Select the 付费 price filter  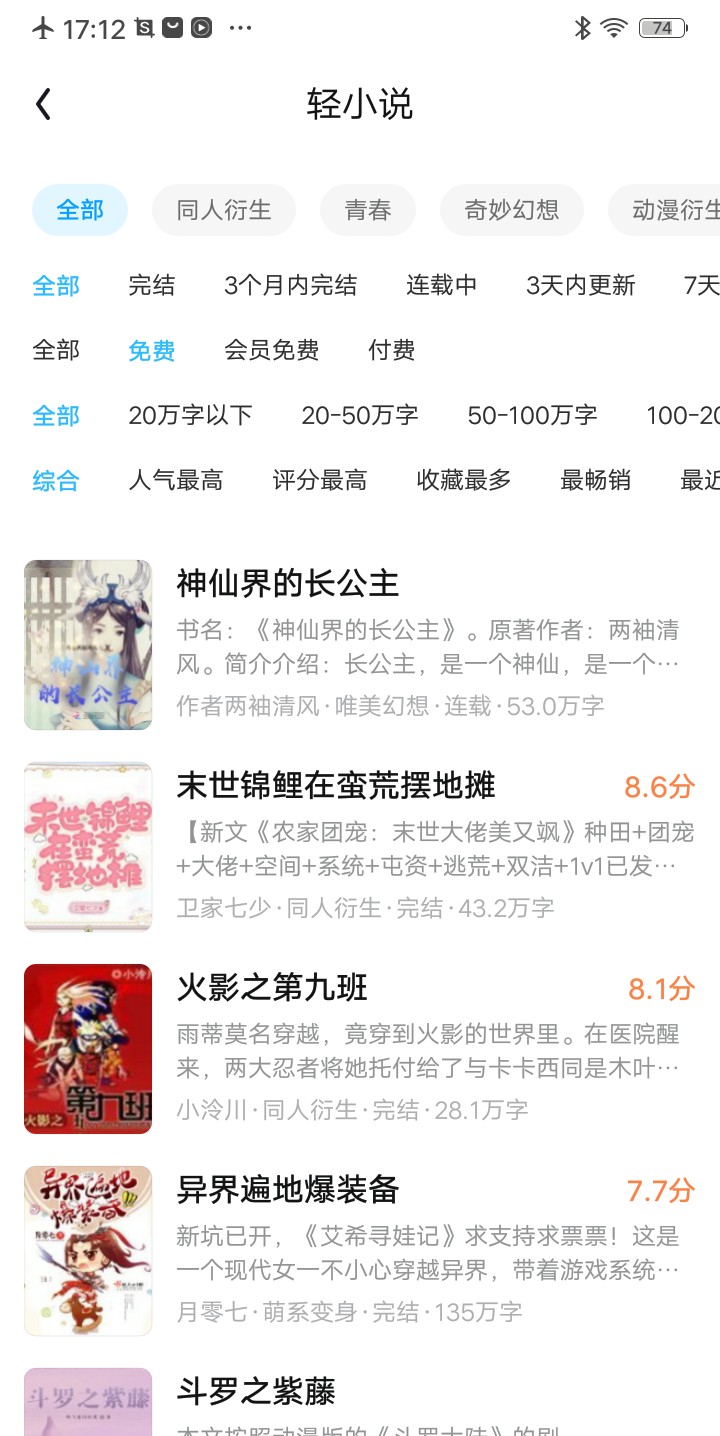(x=392, y=350)
